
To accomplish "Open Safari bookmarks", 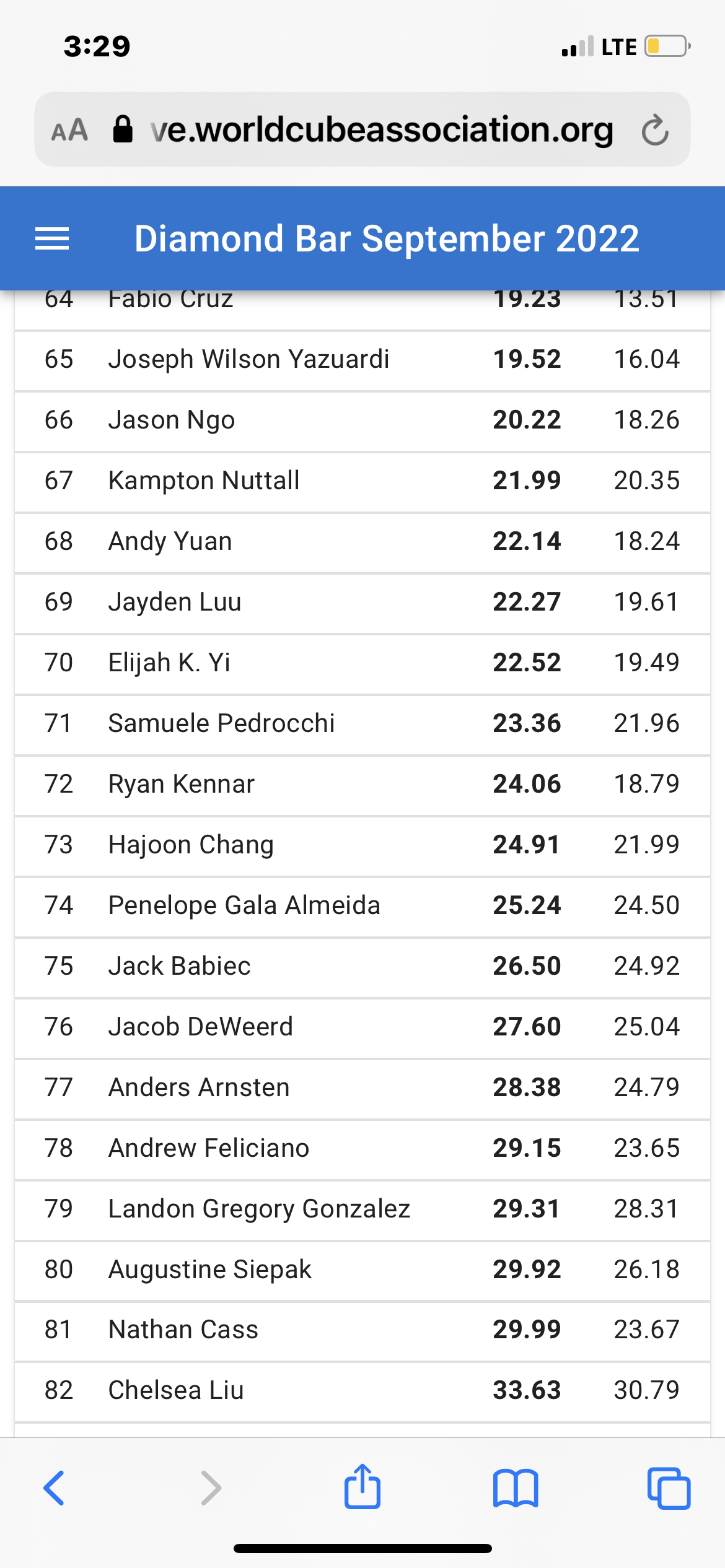I will 516,1487.
